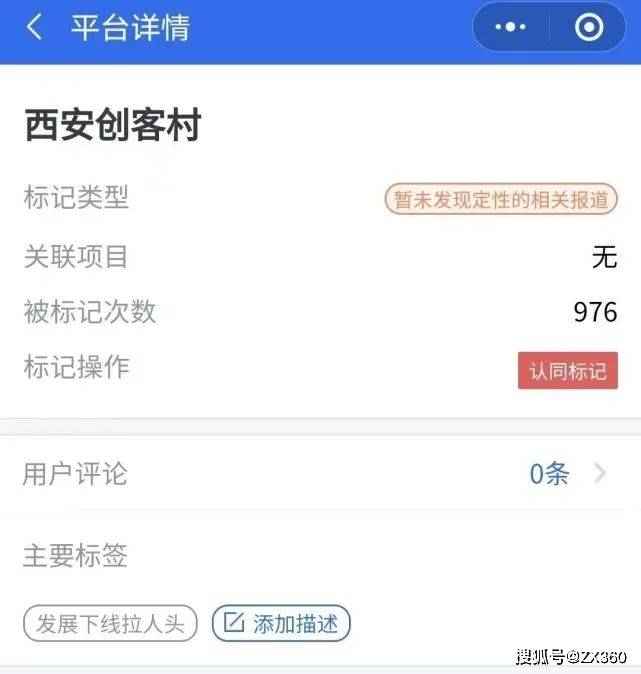Open the mini program more options menu
This screenshot has width=641, height=674.
511,27
